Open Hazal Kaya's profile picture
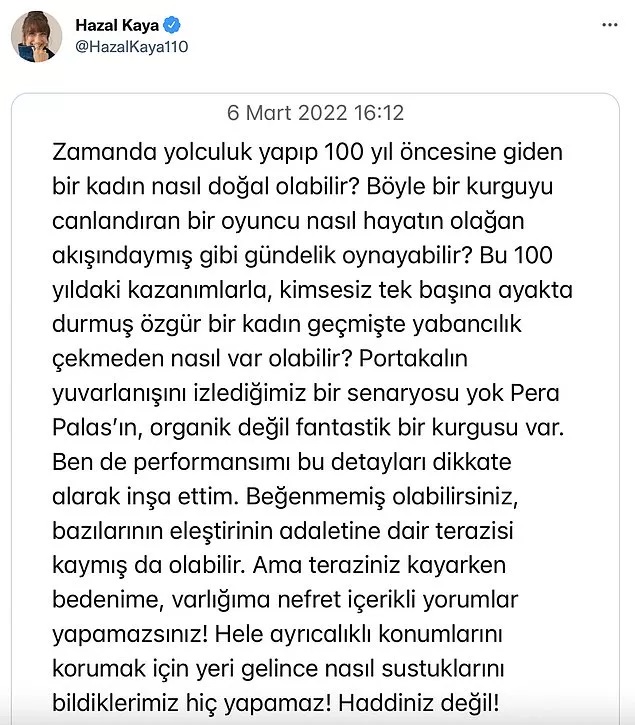 [x=34, y=37]
